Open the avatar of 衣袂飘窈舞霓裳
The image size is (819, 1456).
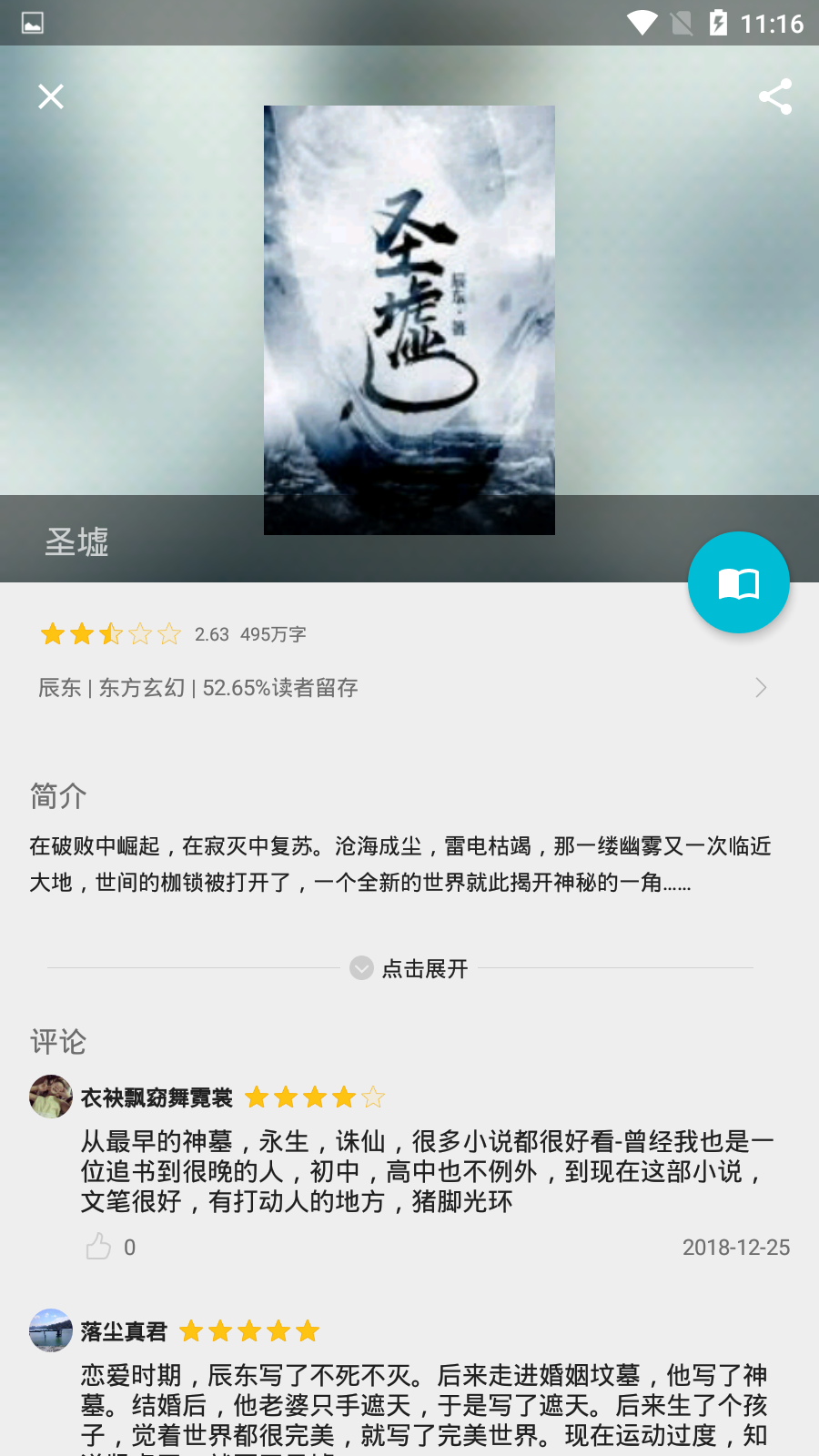(51, 1097)
